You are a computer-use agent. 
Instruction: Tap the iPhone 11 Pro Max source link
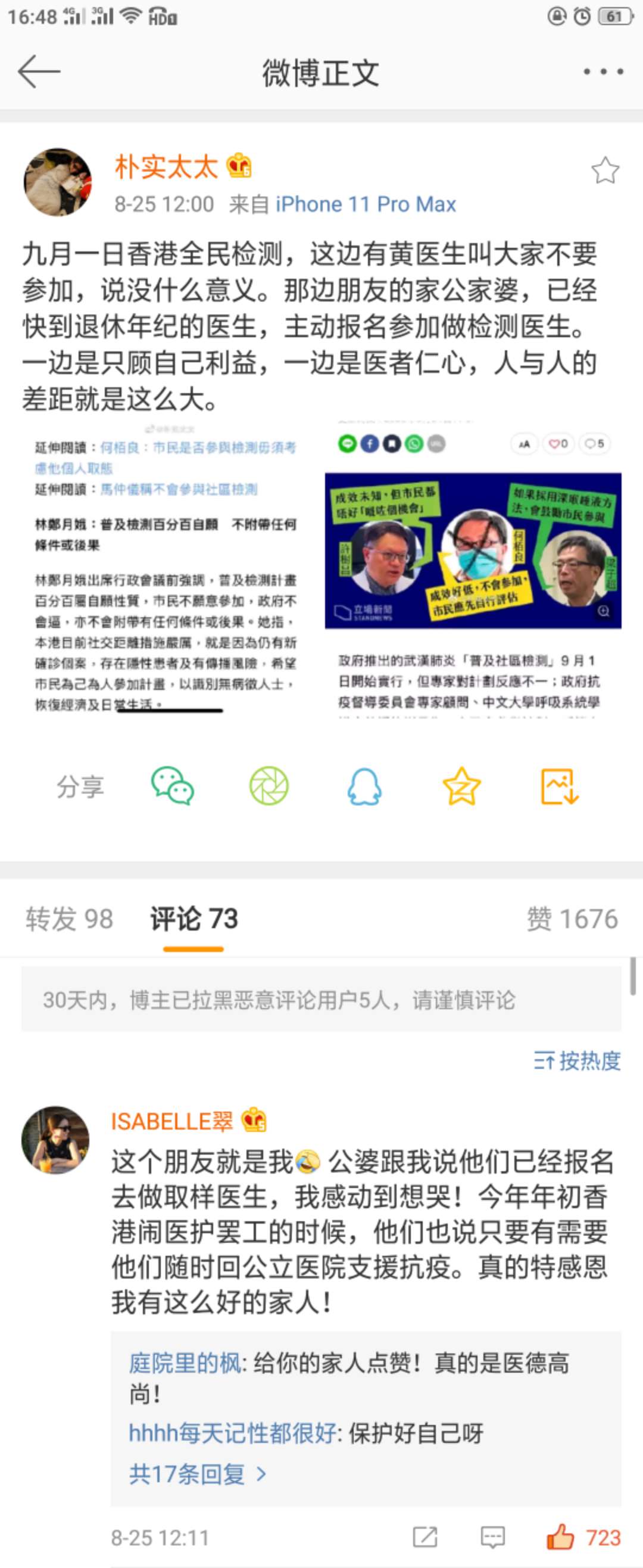366,204
